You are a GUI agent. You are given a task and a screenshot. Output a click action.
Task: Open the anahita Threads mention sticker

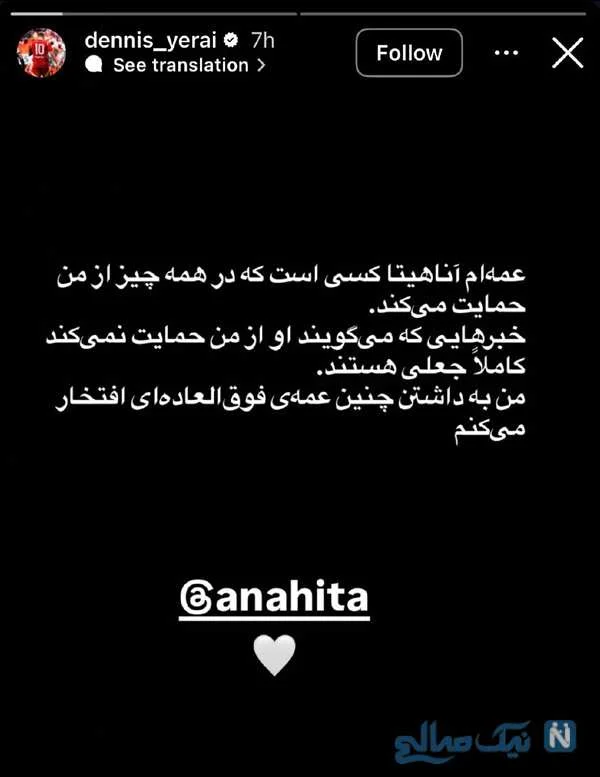coord(274,598)
